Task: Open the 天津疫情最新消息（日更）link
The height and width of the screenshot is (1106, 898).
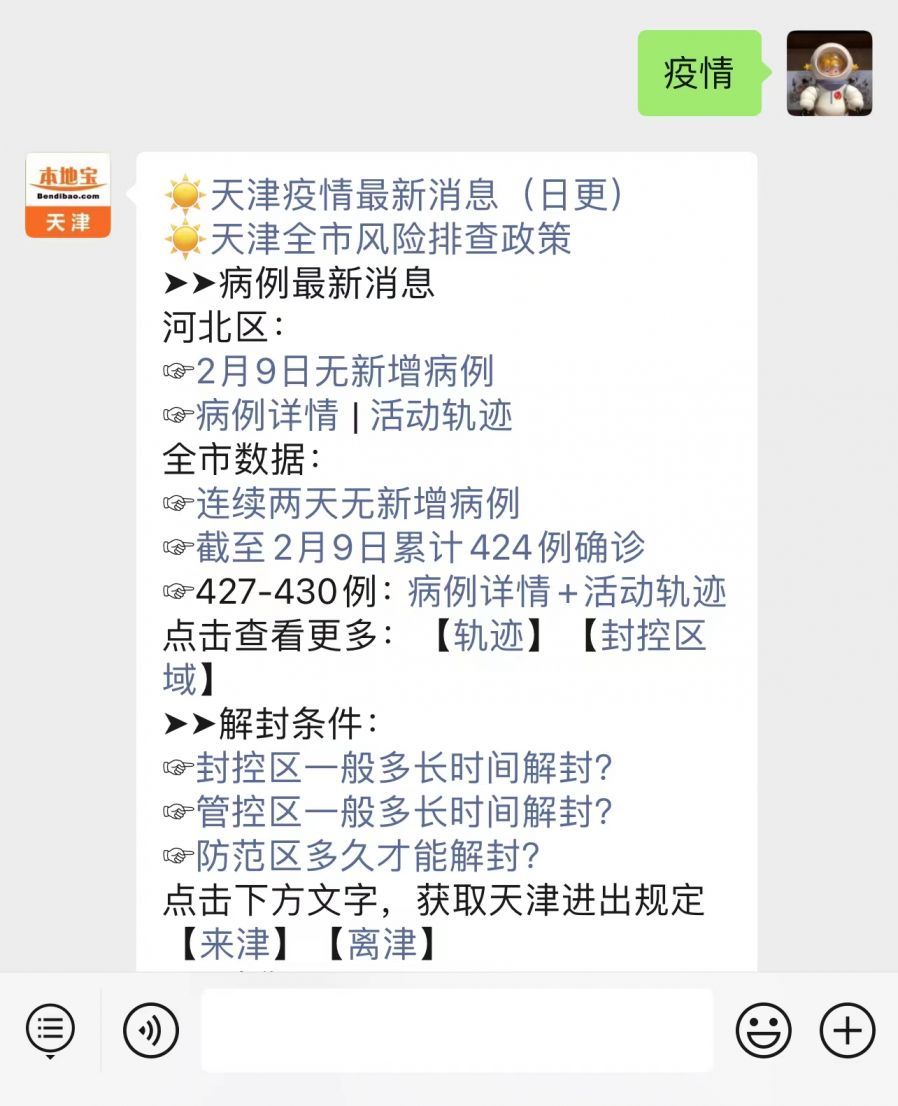Action: pos(416,195)
